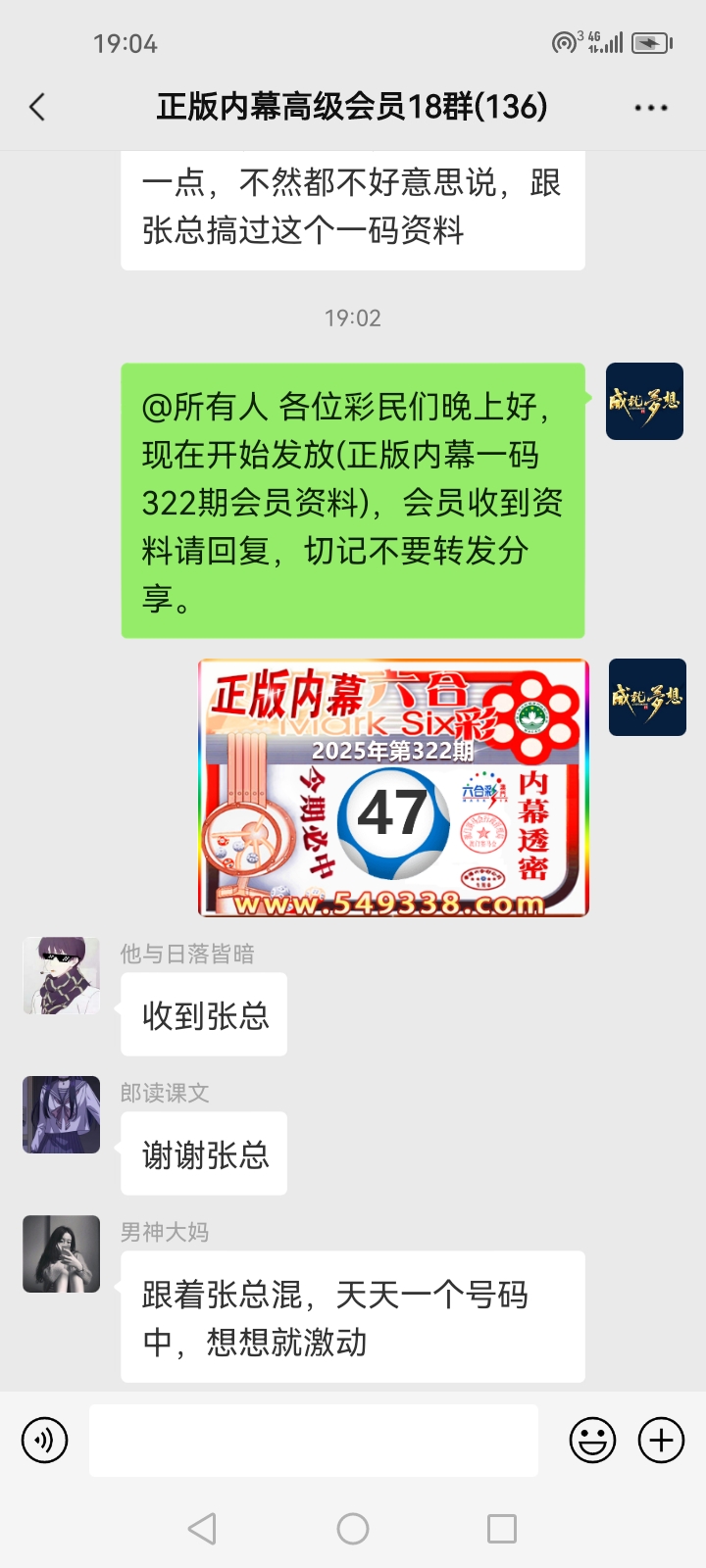Open 郎读课文's profile avatar

[x=62, y=1114]
